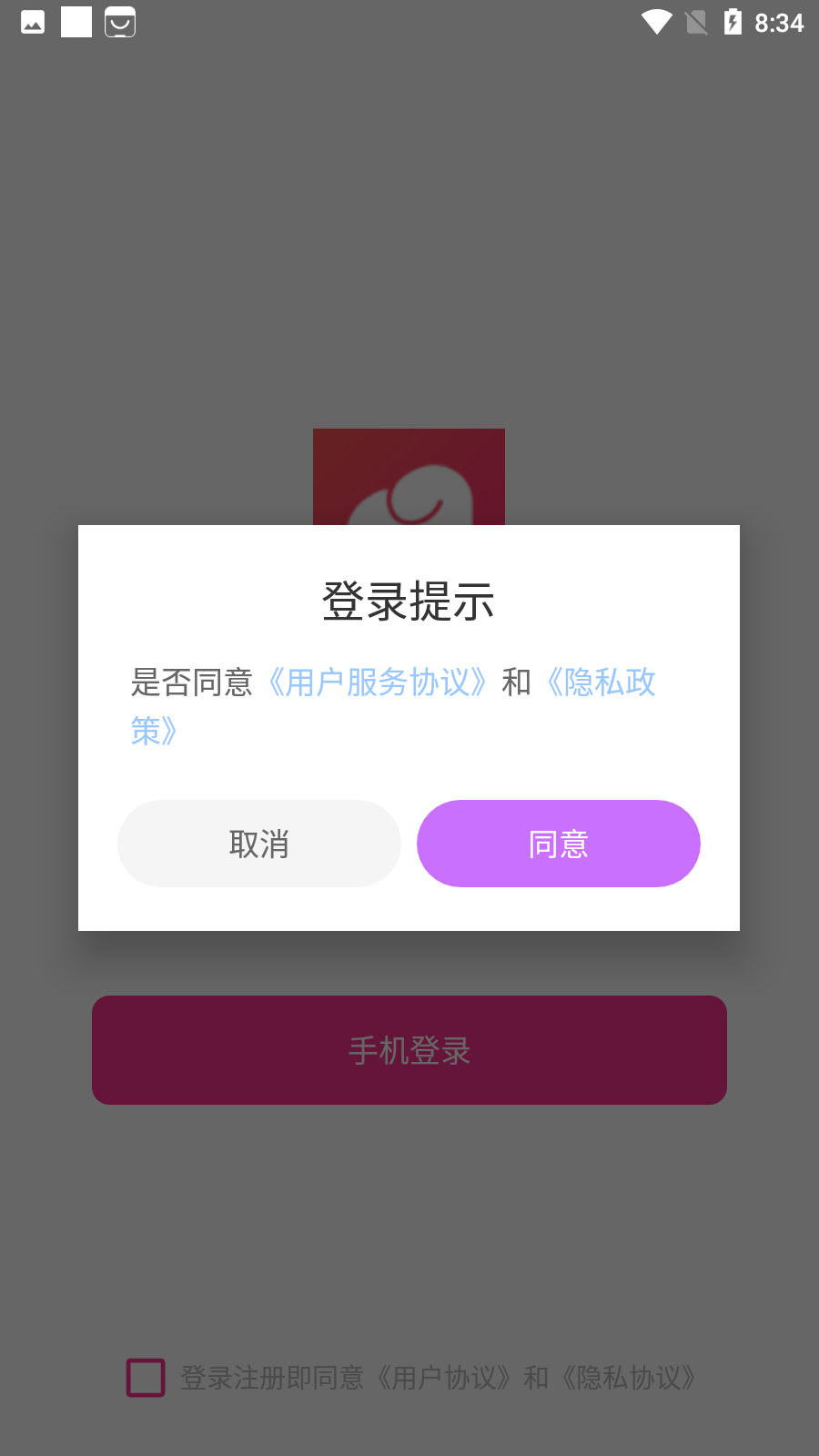Viewport: 819px width, 1456px height.
Task: Tap the 手机登录 phone login button
Action: click(409, 1050)
